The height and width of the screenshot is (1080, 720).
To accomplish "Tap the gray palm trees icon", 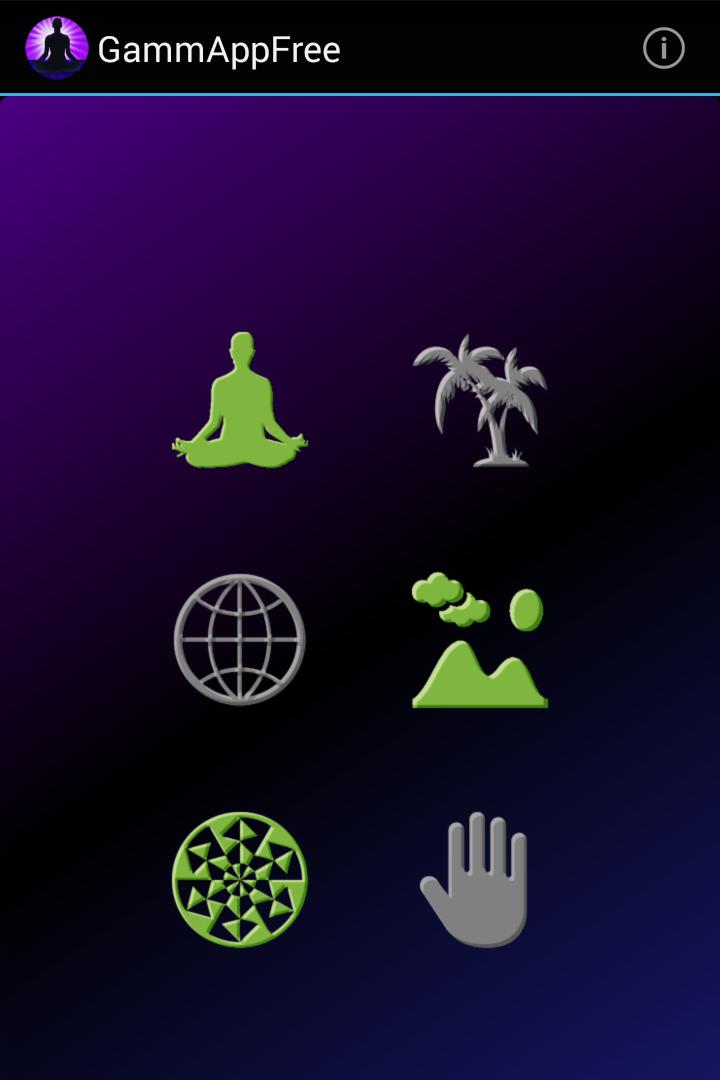I will (480, 402).
